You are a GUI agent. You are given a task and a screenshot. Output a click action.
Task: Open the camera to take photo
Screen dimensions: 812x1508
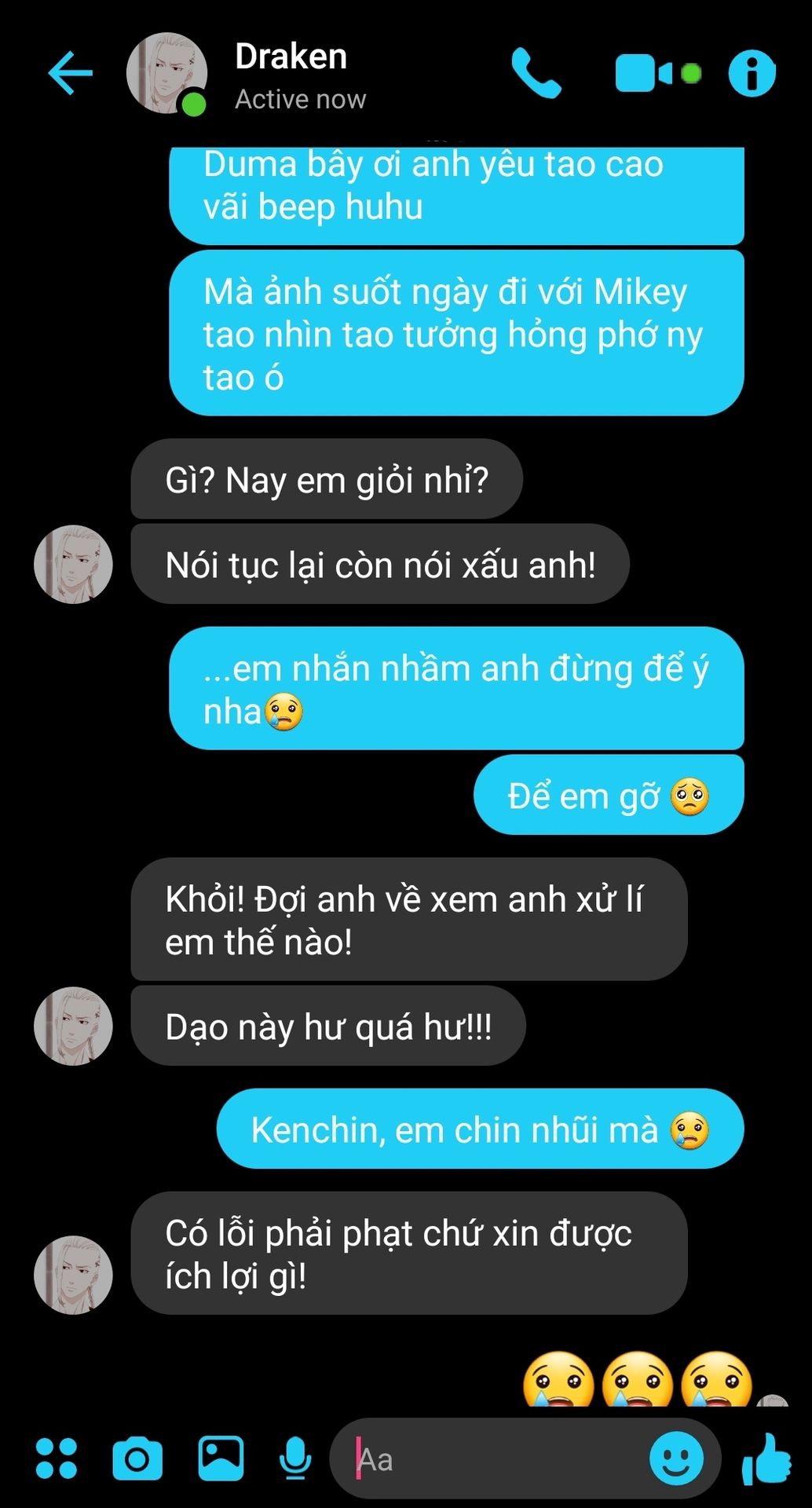(137, 1459)
